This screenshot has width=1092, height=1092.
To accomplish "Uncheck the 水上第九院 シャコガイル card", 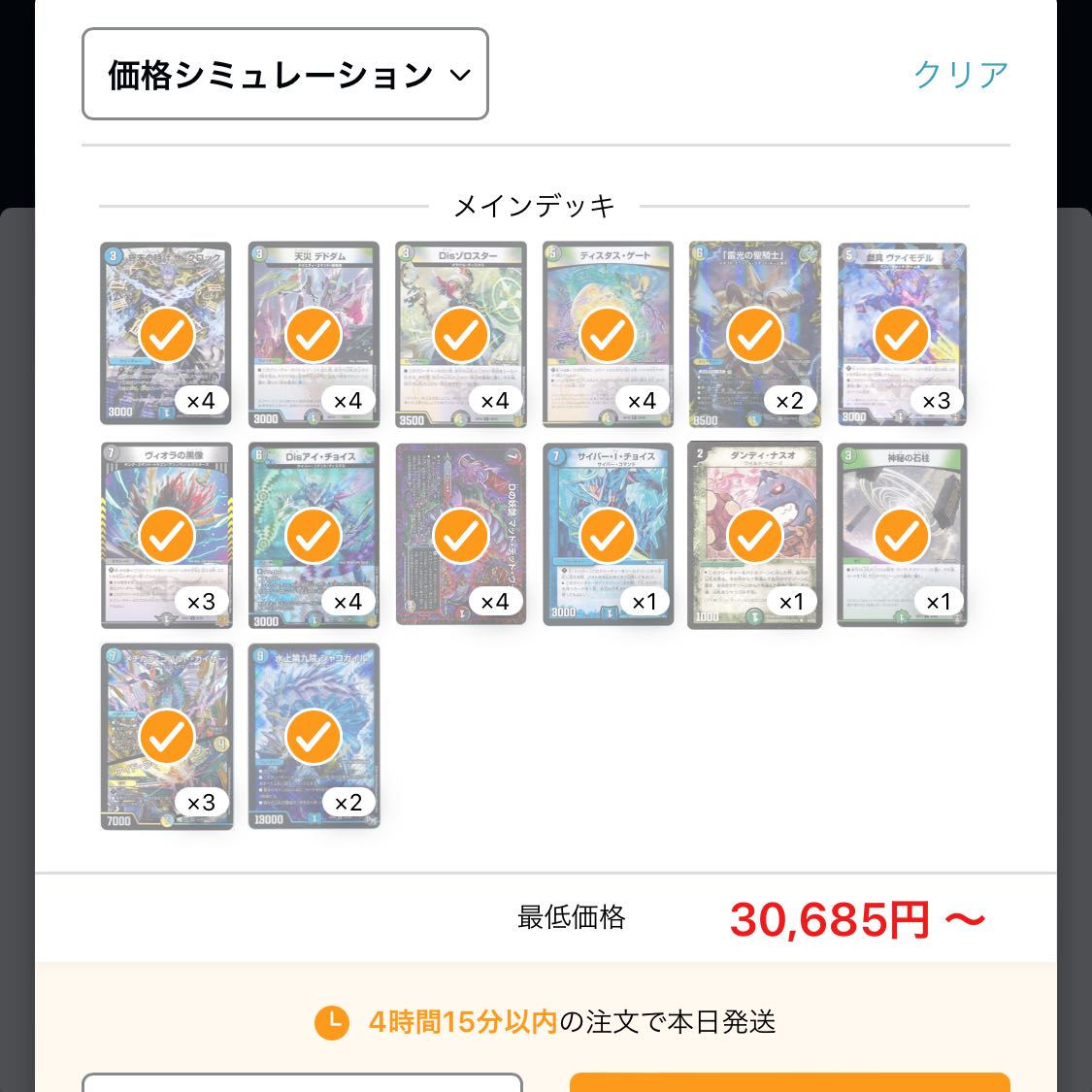I will point(314,737).
